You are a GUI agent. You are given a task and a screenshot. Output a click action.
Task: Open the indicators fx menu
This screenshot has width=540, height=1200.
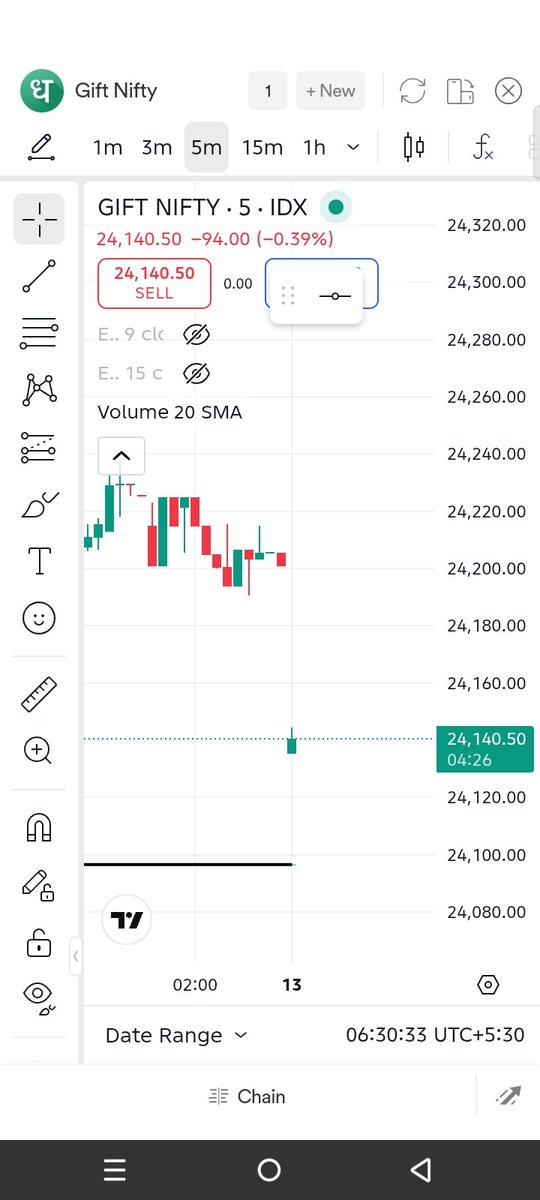point(483,148)
